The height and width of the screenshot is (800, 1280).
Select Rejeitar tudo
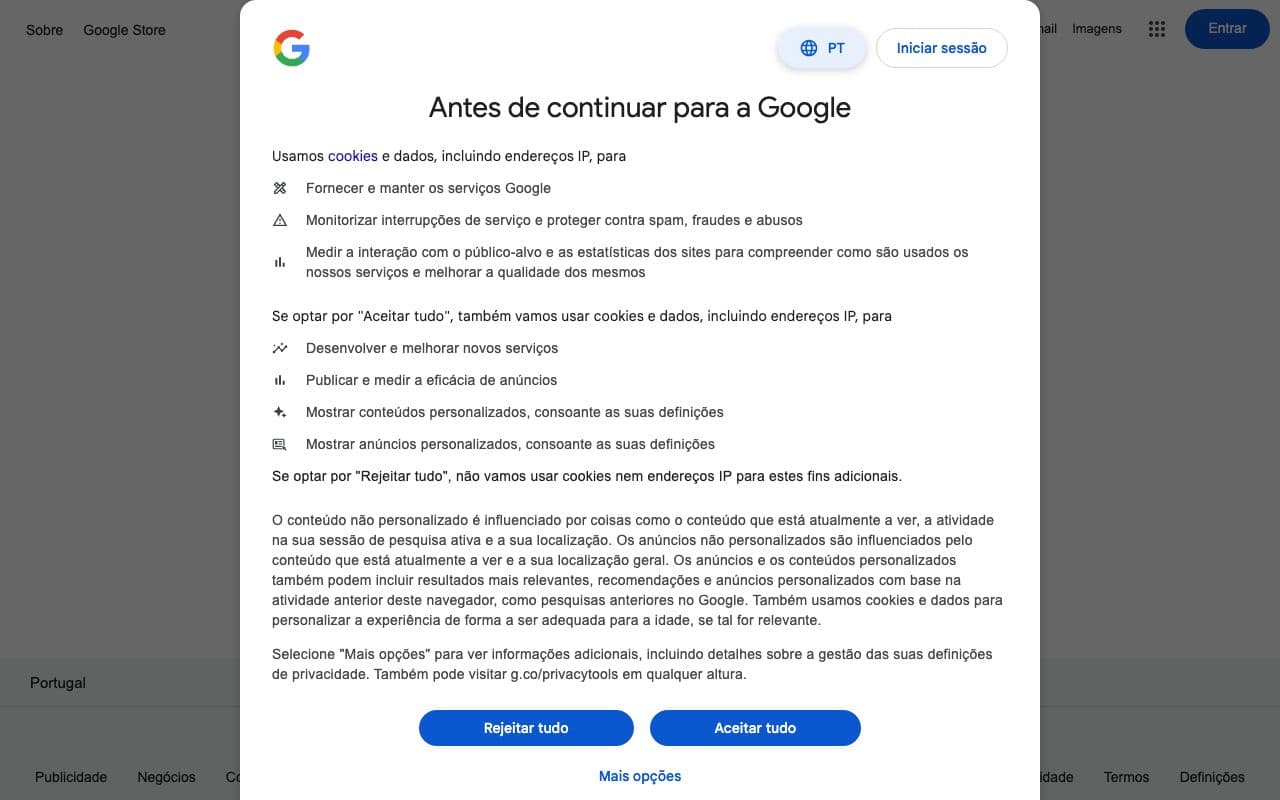pos(526,728)
